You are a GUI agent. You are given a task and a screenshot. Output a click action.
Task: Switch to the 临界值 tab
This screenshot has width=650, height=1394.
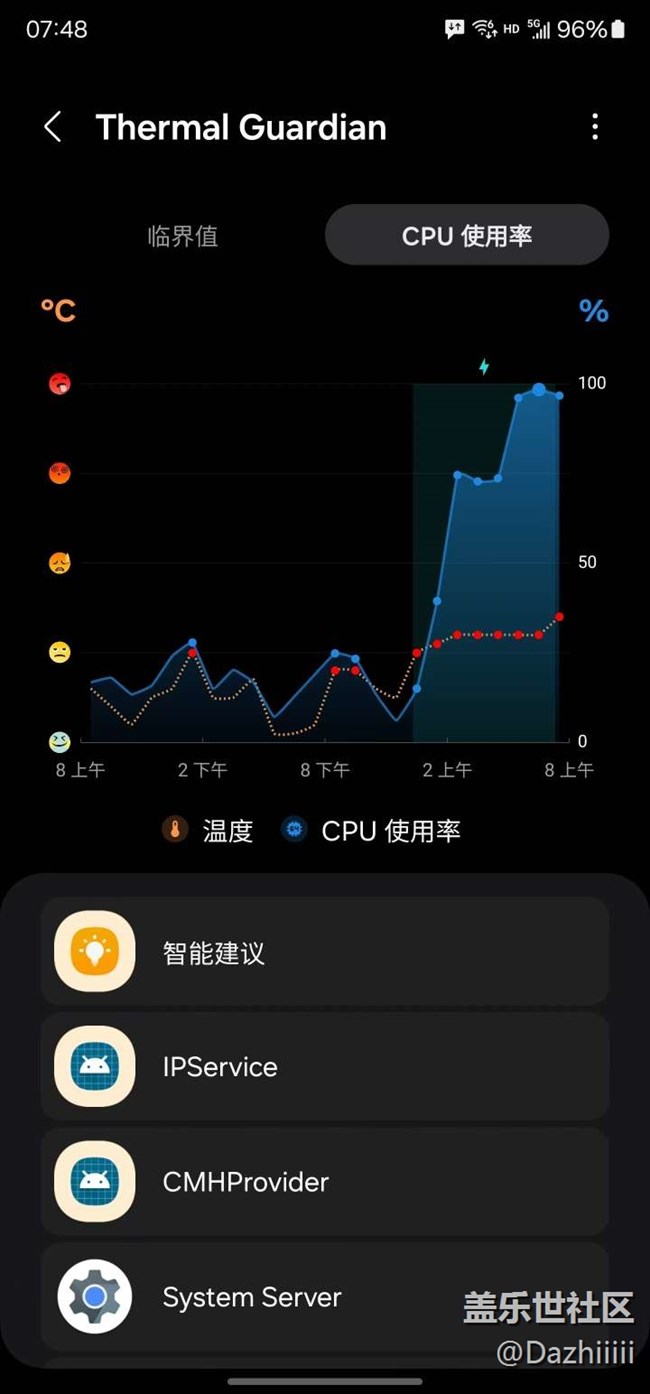[x=182, y=236]
